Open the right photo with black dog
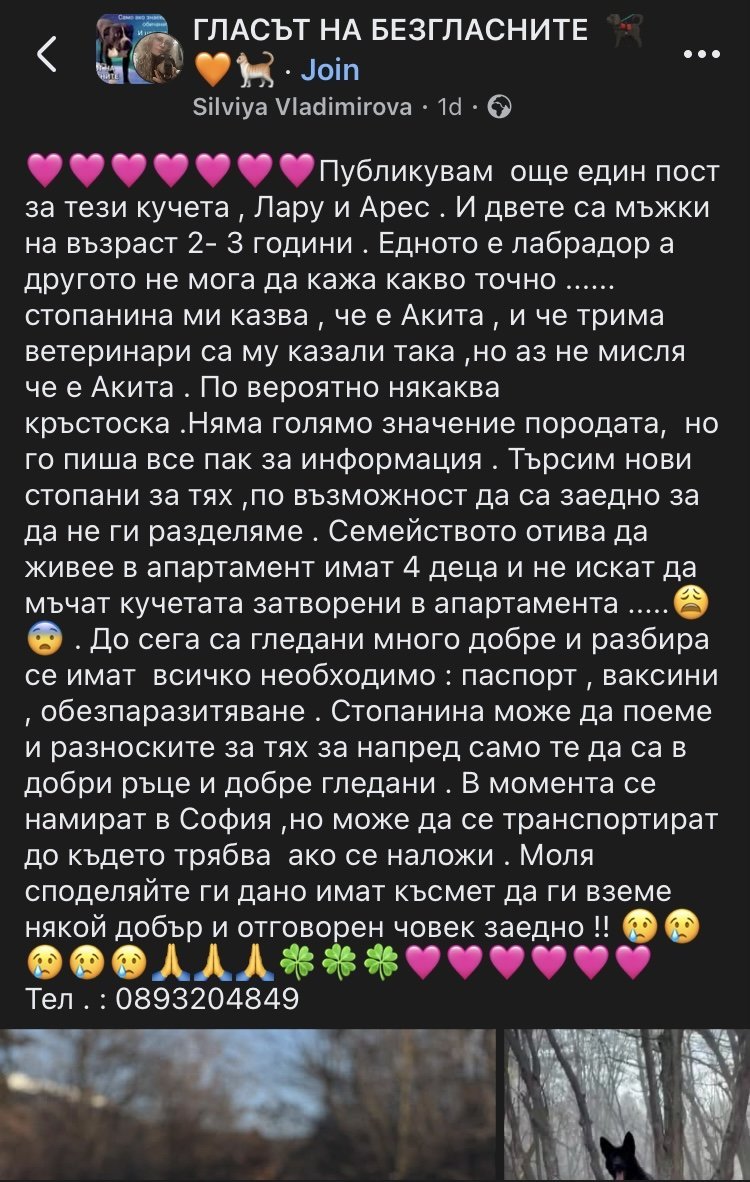The image size is (750, 1182). tap(627, 1106)
